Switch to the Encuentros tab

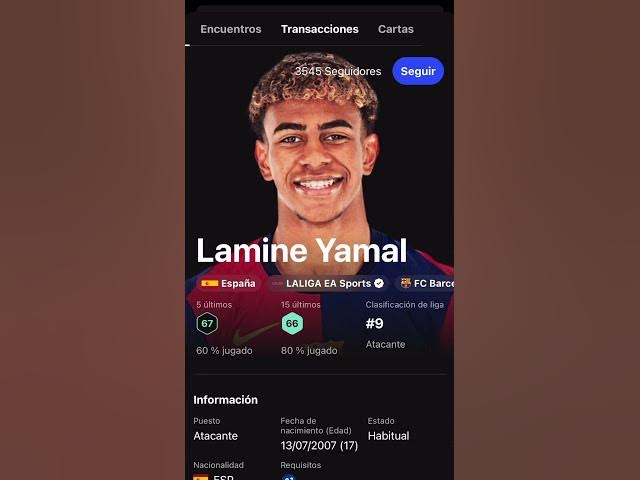coord(231,29)
